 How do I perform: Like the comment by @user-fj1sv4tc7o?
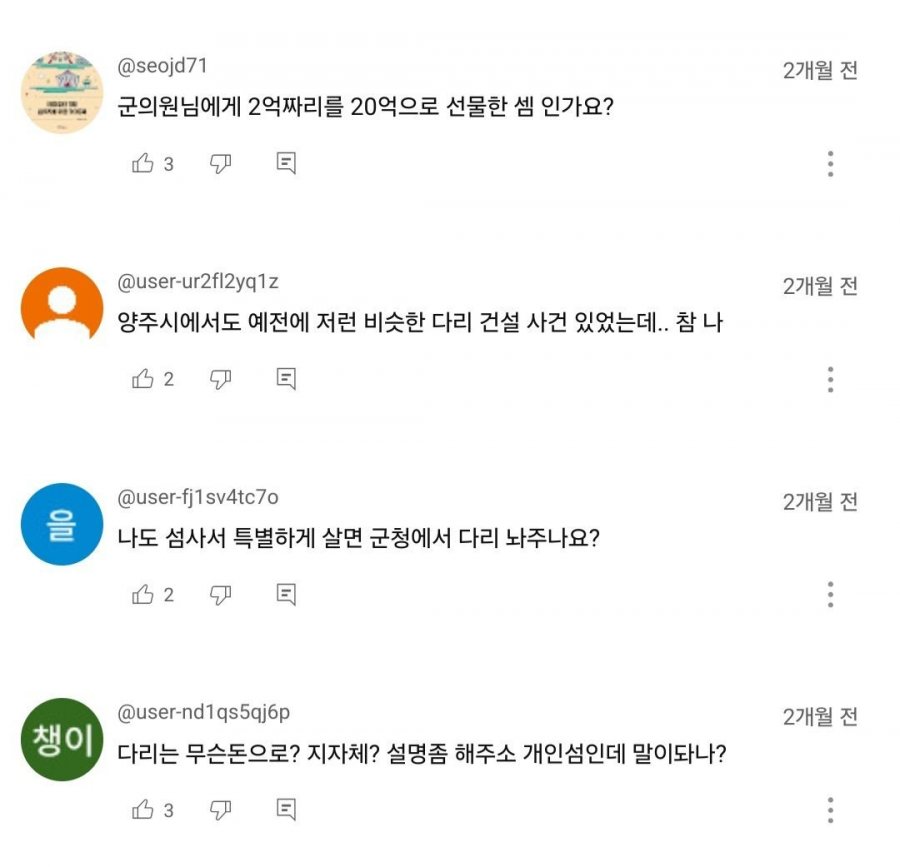click(143, 595)
